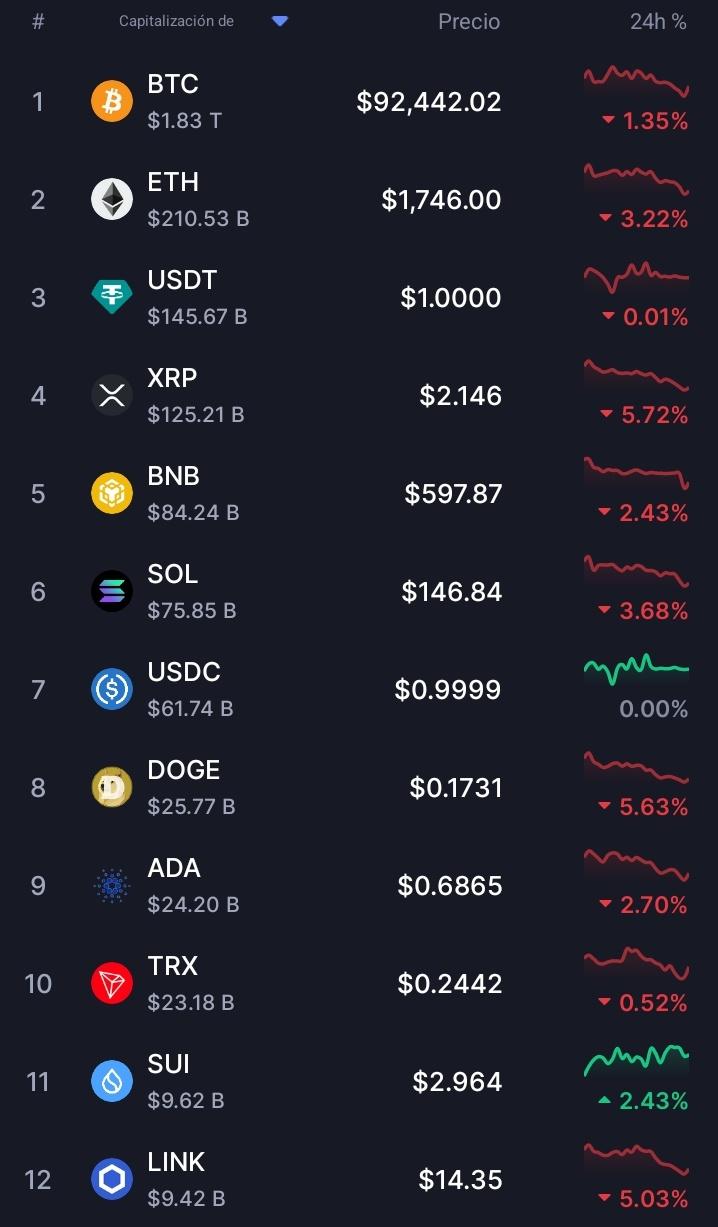718x1227 pixels.
Task: Sort the list by 24h %
Action: [x=658, y=21]
